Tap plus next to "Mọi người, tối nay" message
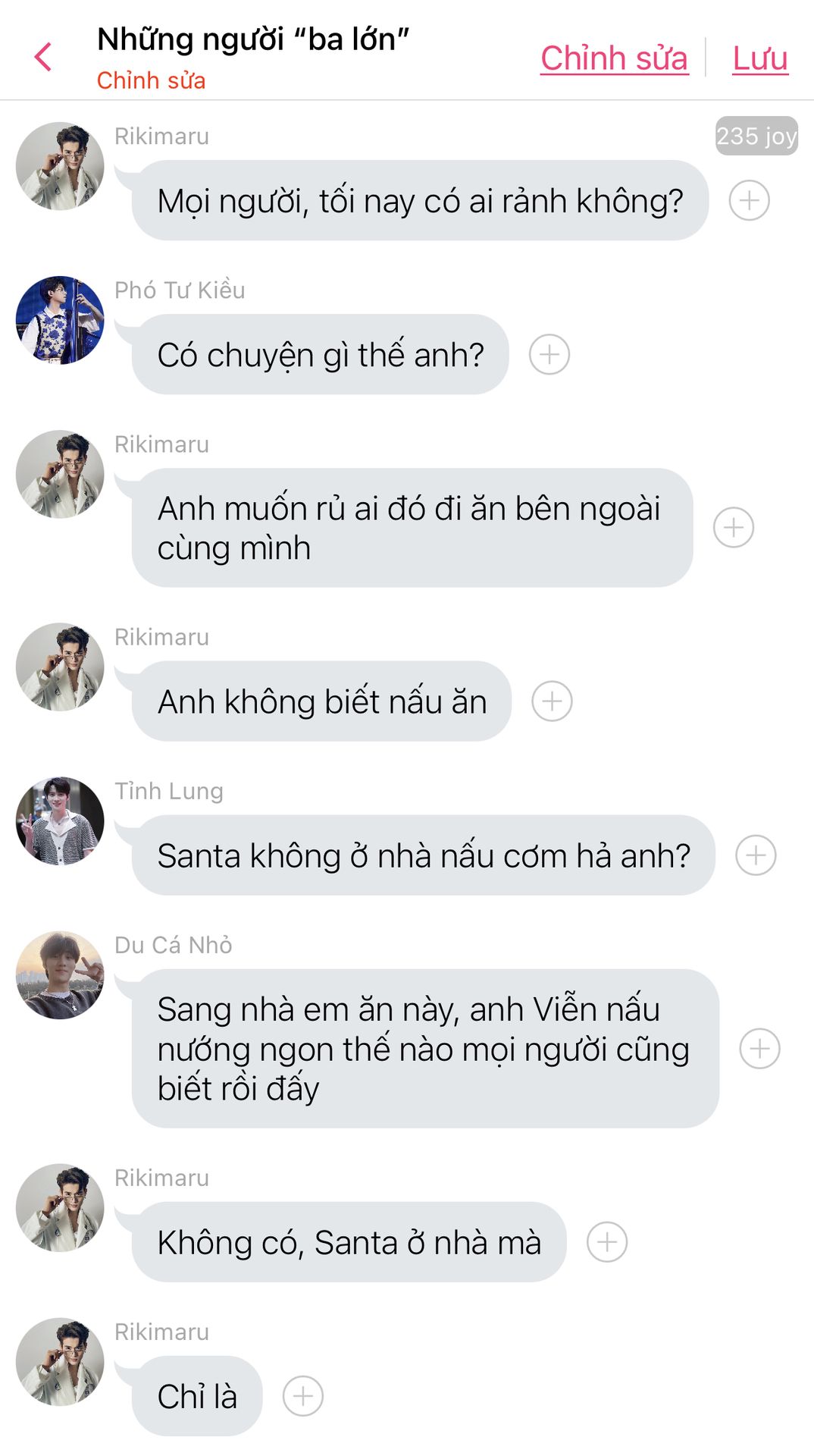The height and width of the screenshot is (1456, 814). pyautogui.click(x=749, y=201)
